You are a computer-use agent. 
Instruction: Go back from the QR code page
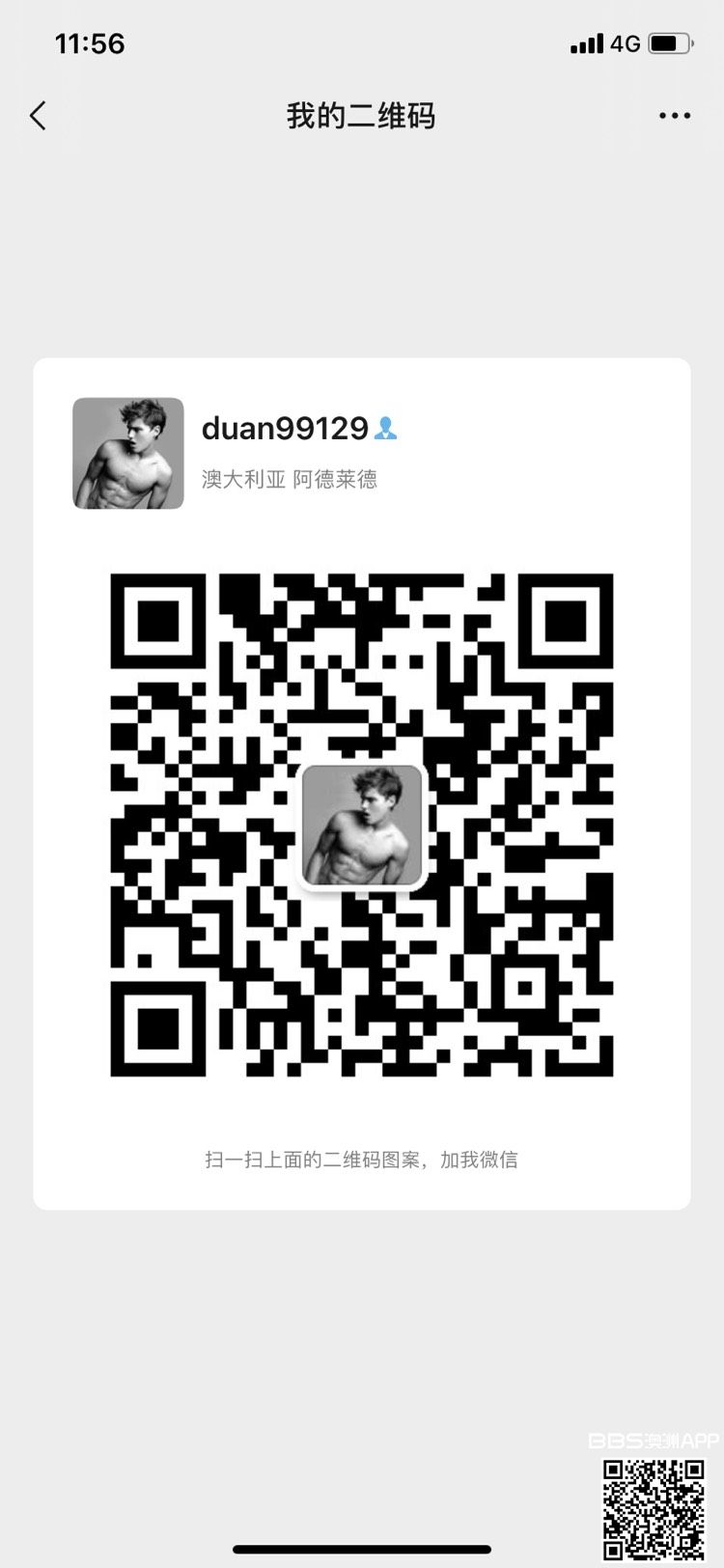pos(39,116)
